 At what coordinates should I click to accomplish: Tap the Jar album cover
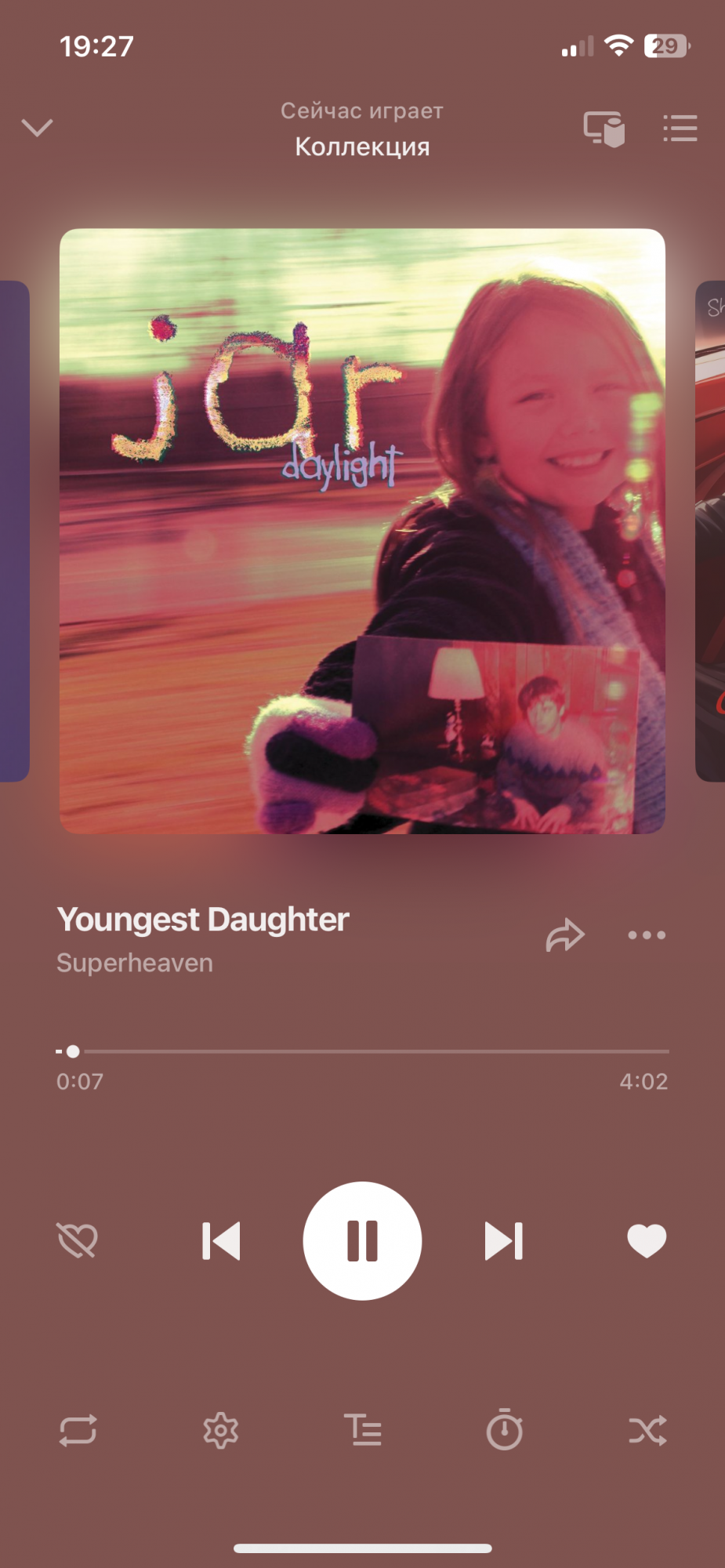tap(362, 531)
